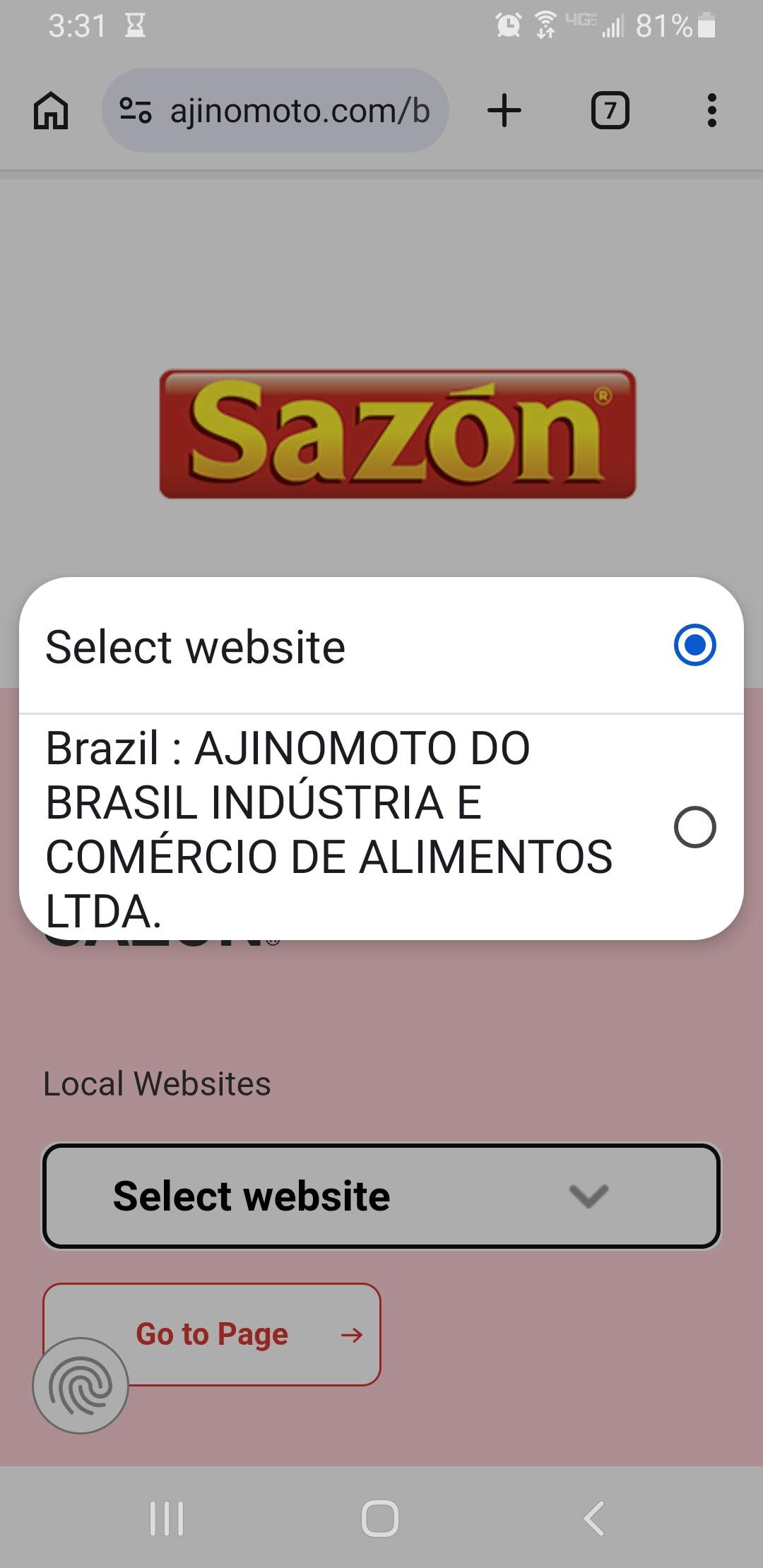Go back using the system back button
The image size is (763, 1568).
tap(594, 1518)
